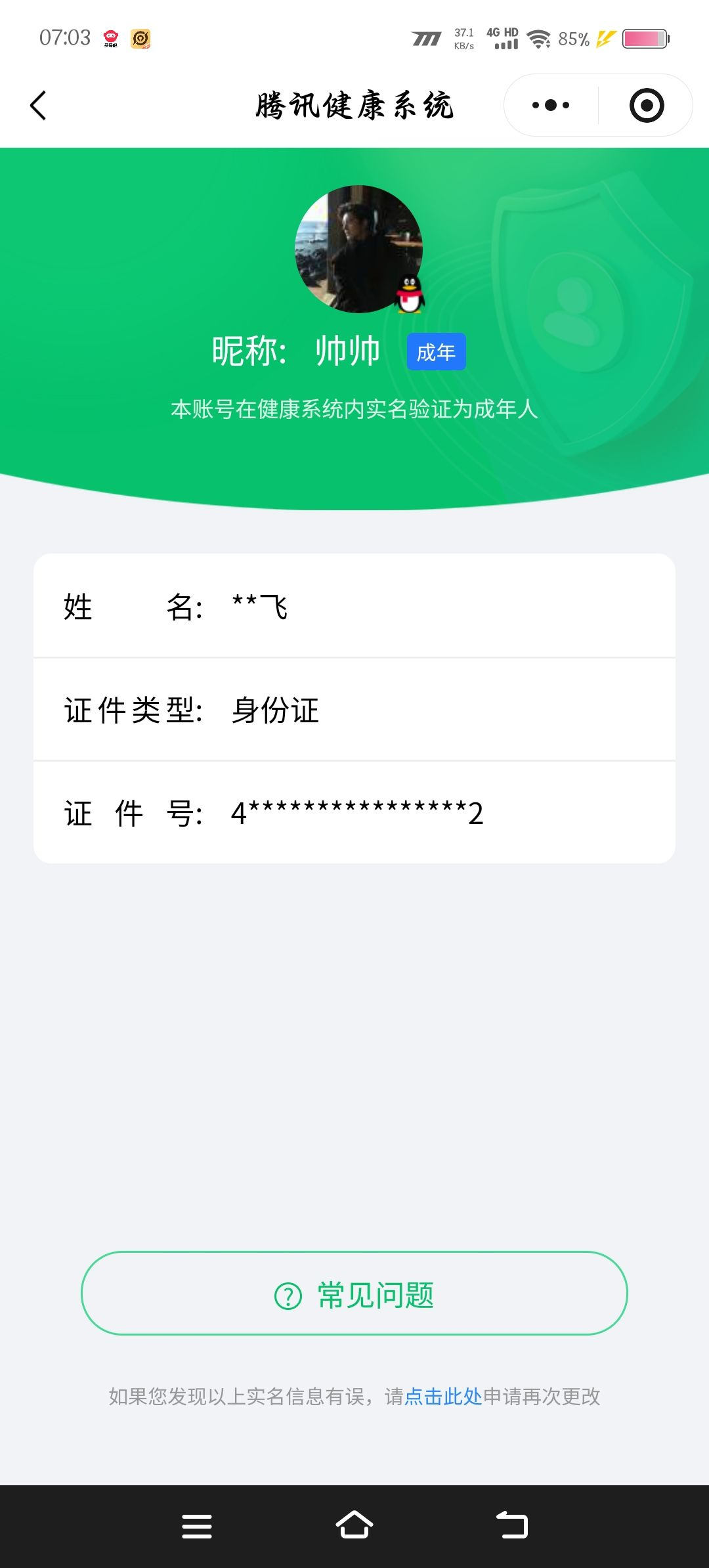Tap the red notification app icon top left
This screenshot has height=1568, width=709.
110,39
